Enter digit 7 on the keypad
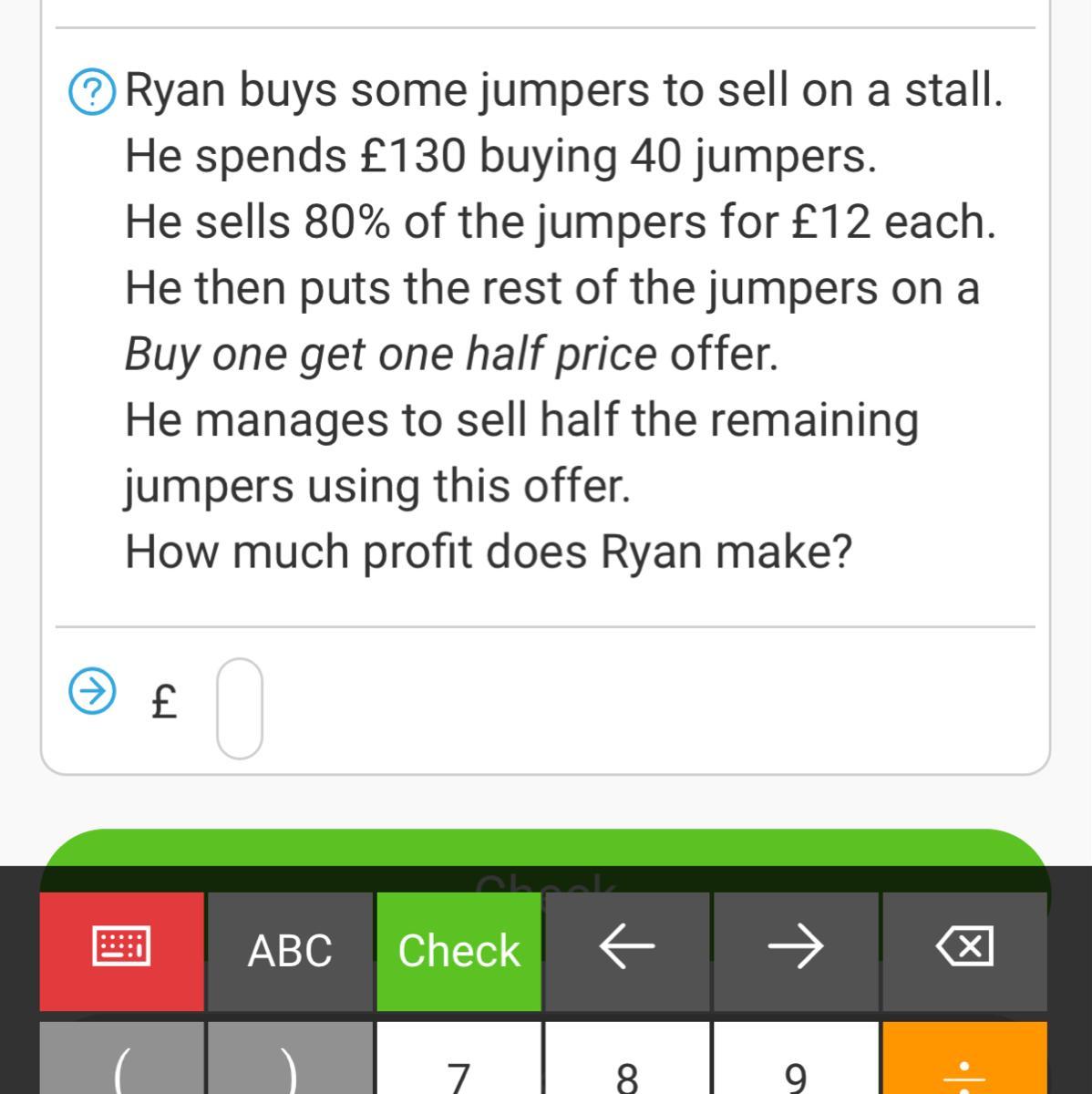The width and height of the screenshot is (1092, 1094). pos(458,1058)
